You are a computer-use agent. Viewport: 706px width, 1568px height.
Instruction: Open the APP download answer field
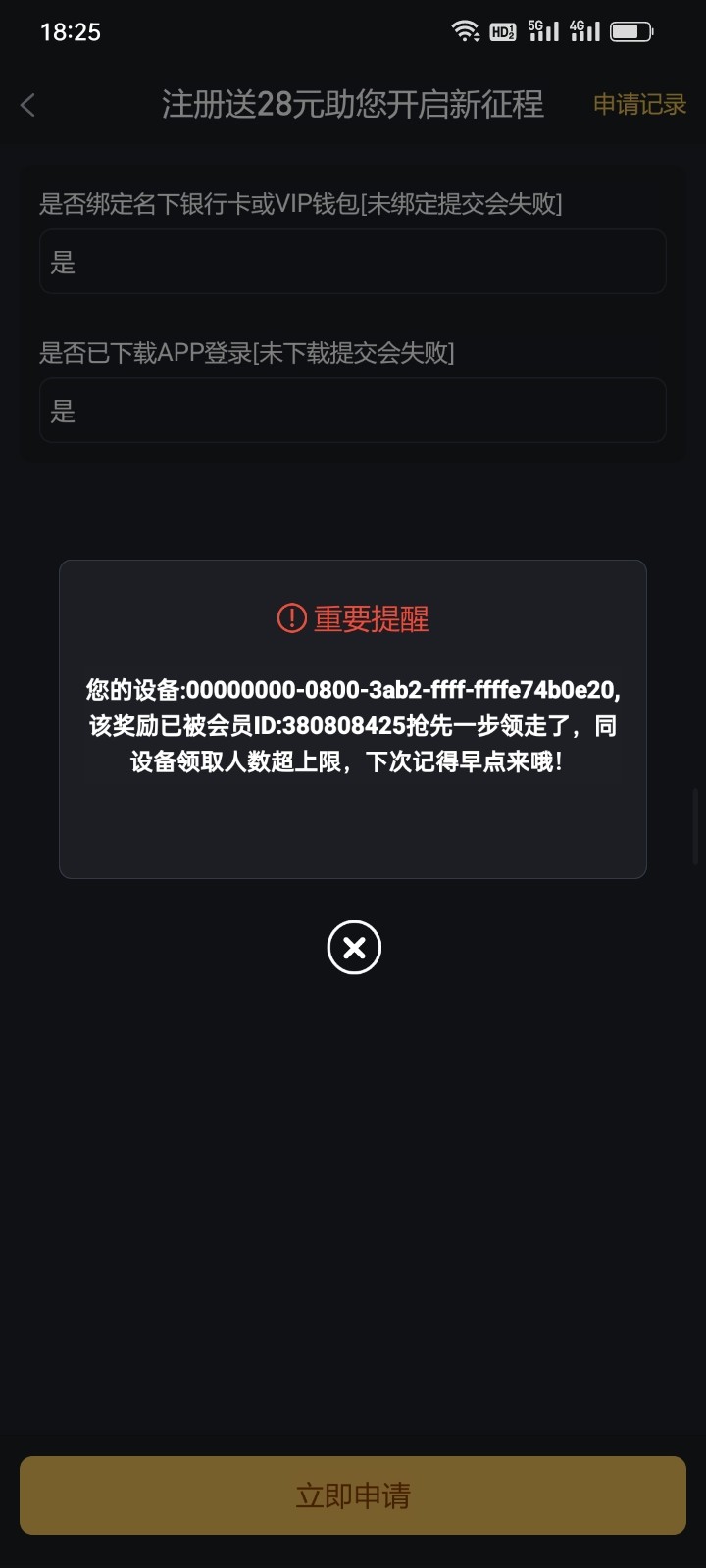point(353,411)
